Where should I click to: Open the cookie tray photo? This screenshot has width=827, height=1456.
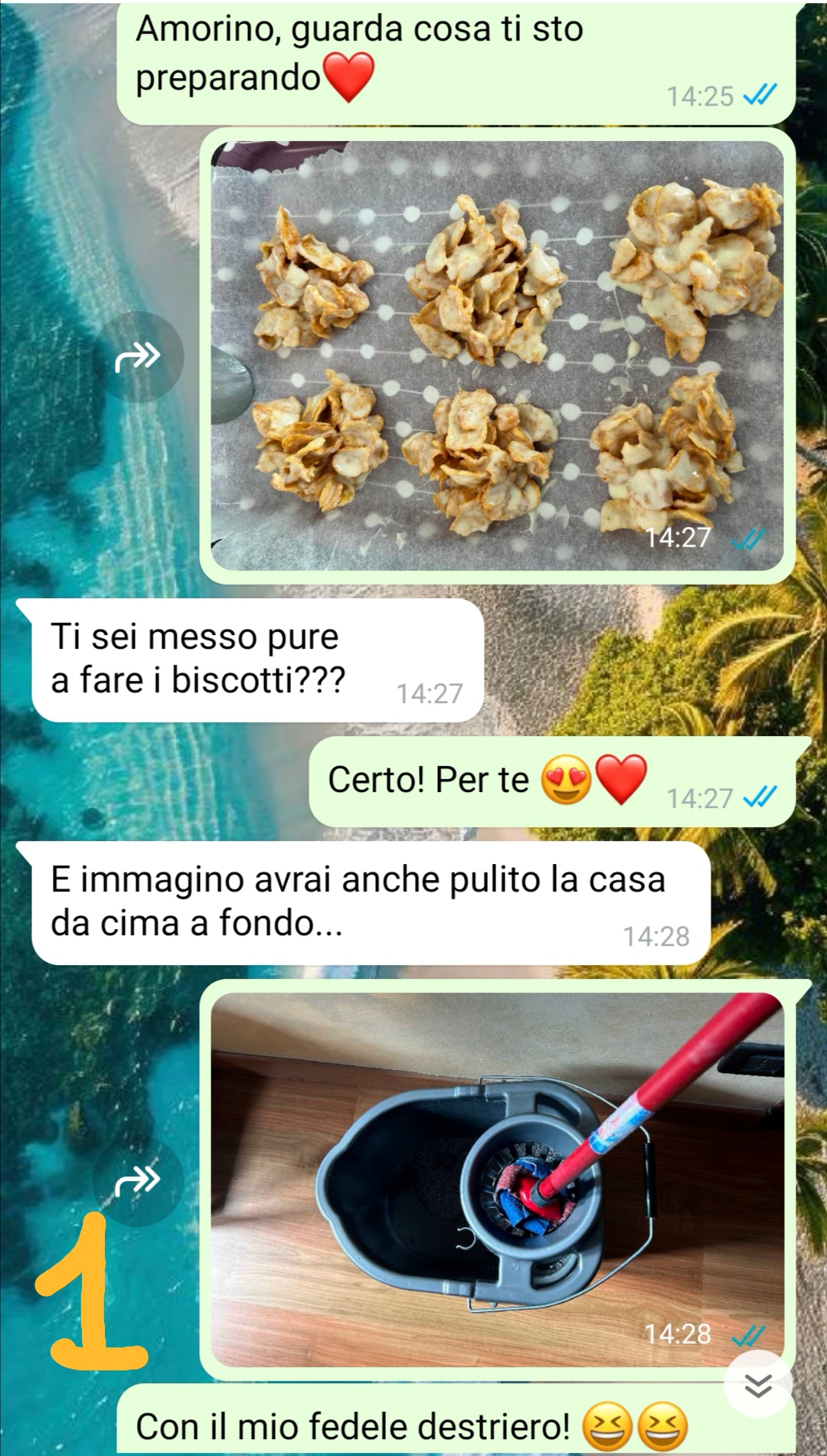pyautogui.click(x=497, y=355)
